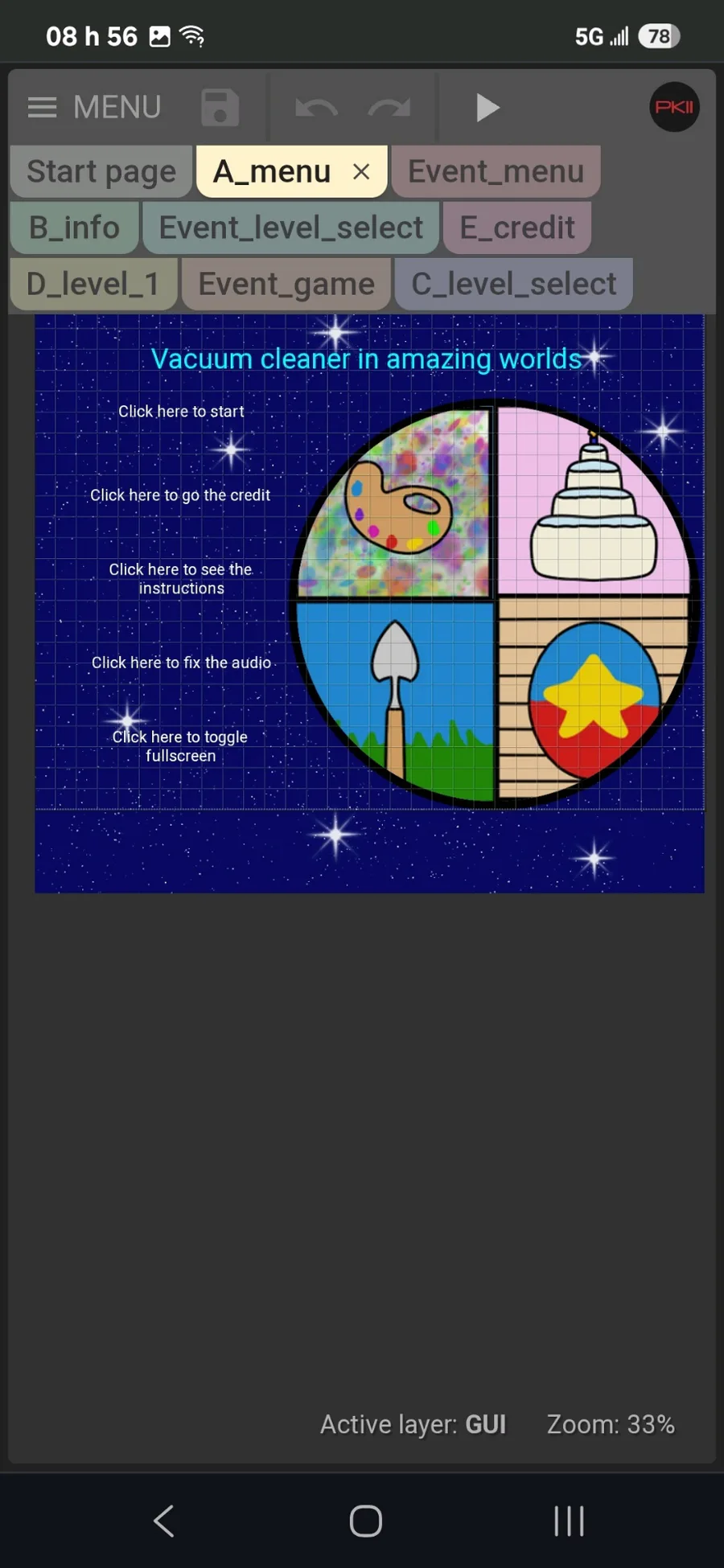Open the Event_level_select tab

pyautogui.click(x=290, y=228)
